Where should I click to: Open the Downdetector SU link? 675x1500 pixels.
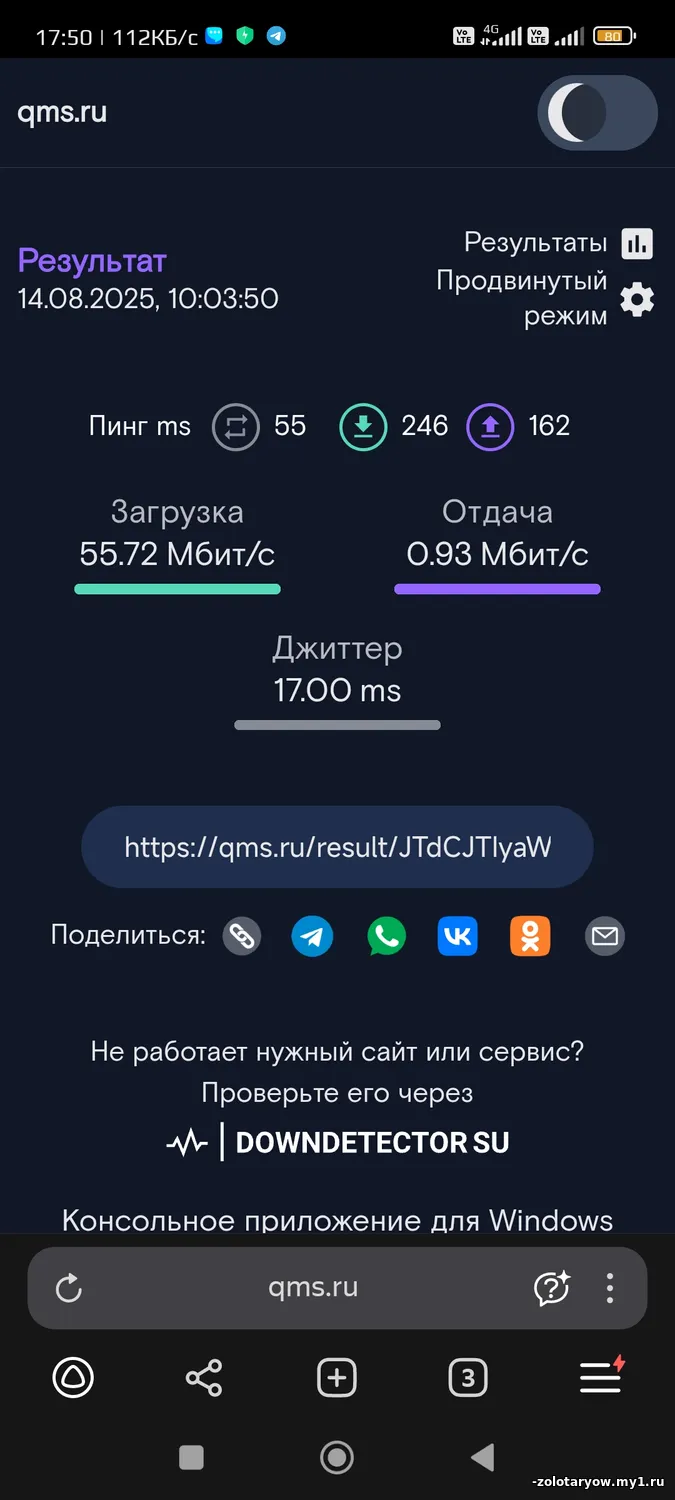[338, 1142]
